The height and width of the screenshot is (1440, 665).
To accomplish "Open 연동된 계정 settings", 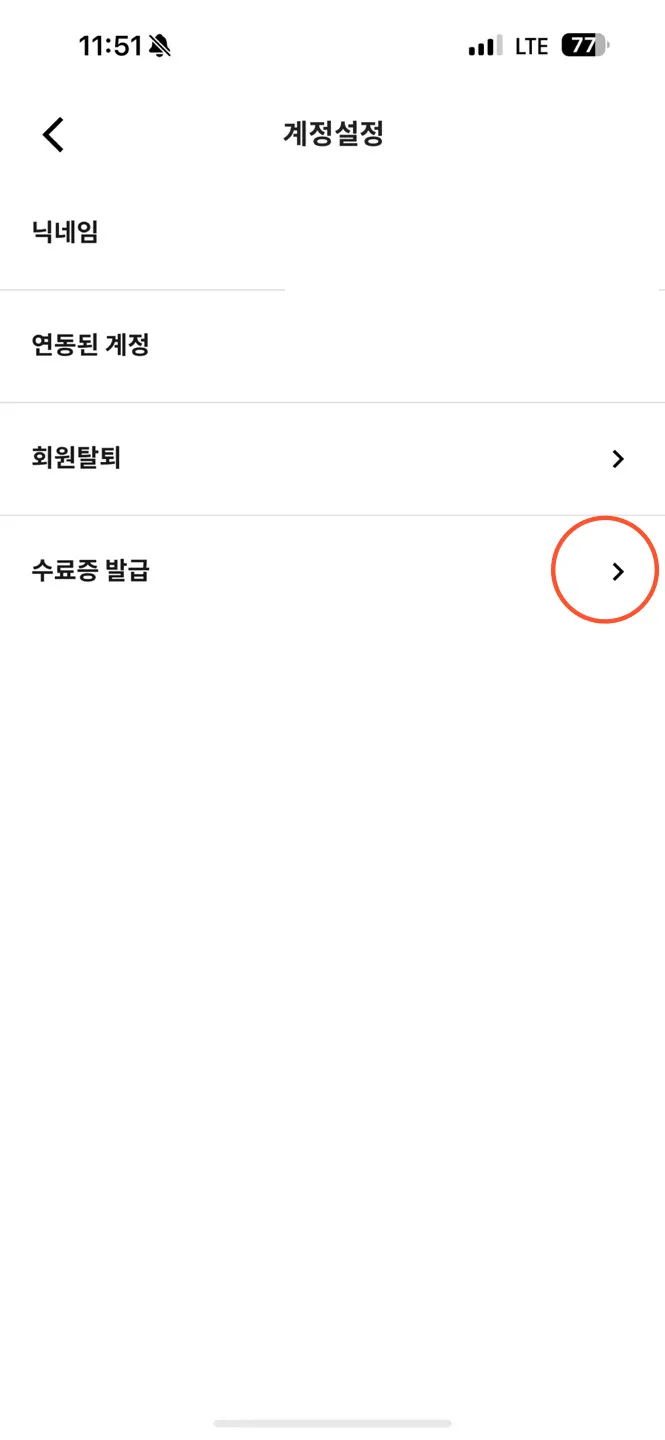I will [91, 347].
